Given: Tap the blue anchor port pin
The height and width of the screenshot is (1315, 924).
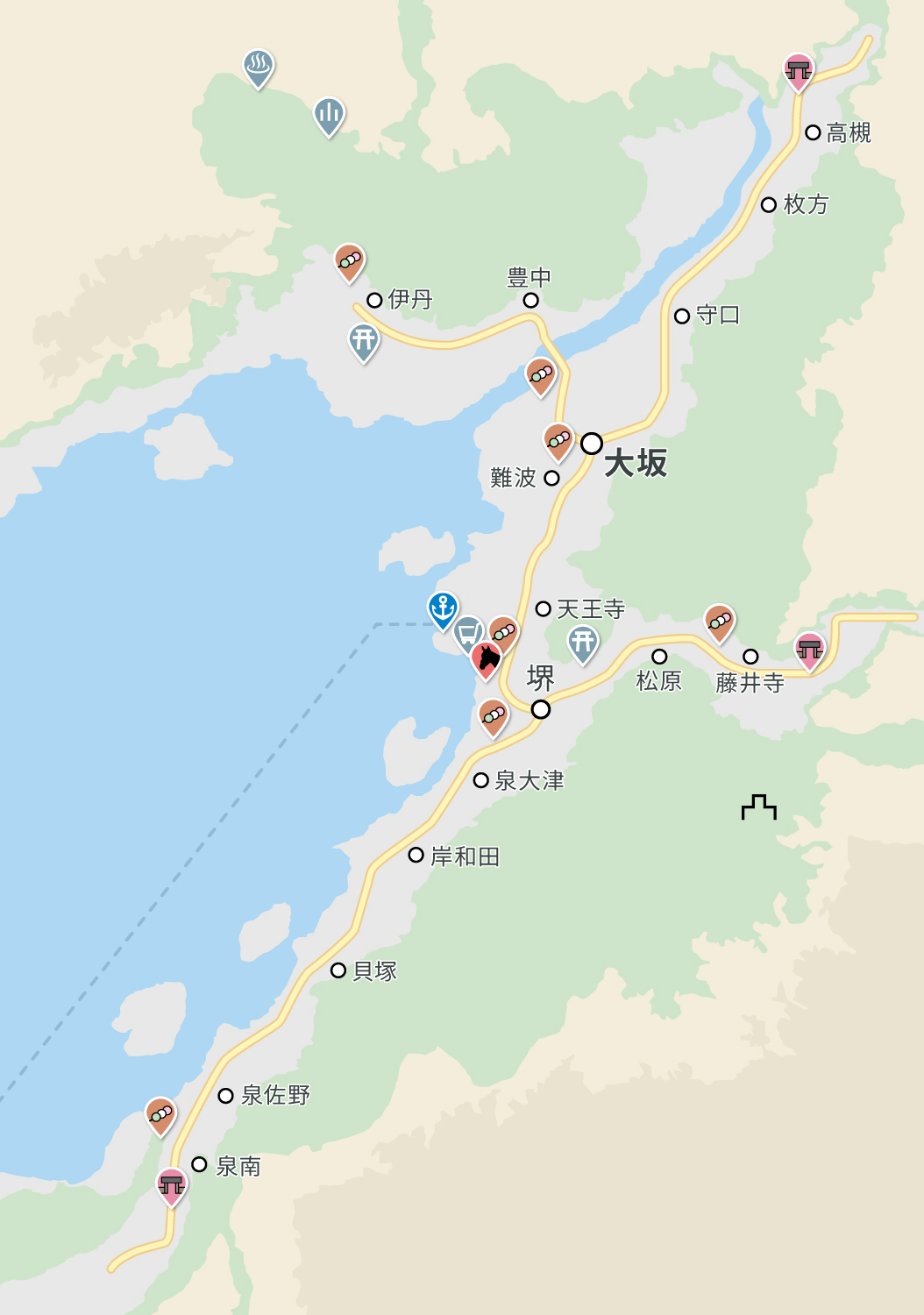Looking at the screenshot, I should [x=443, y=608].
